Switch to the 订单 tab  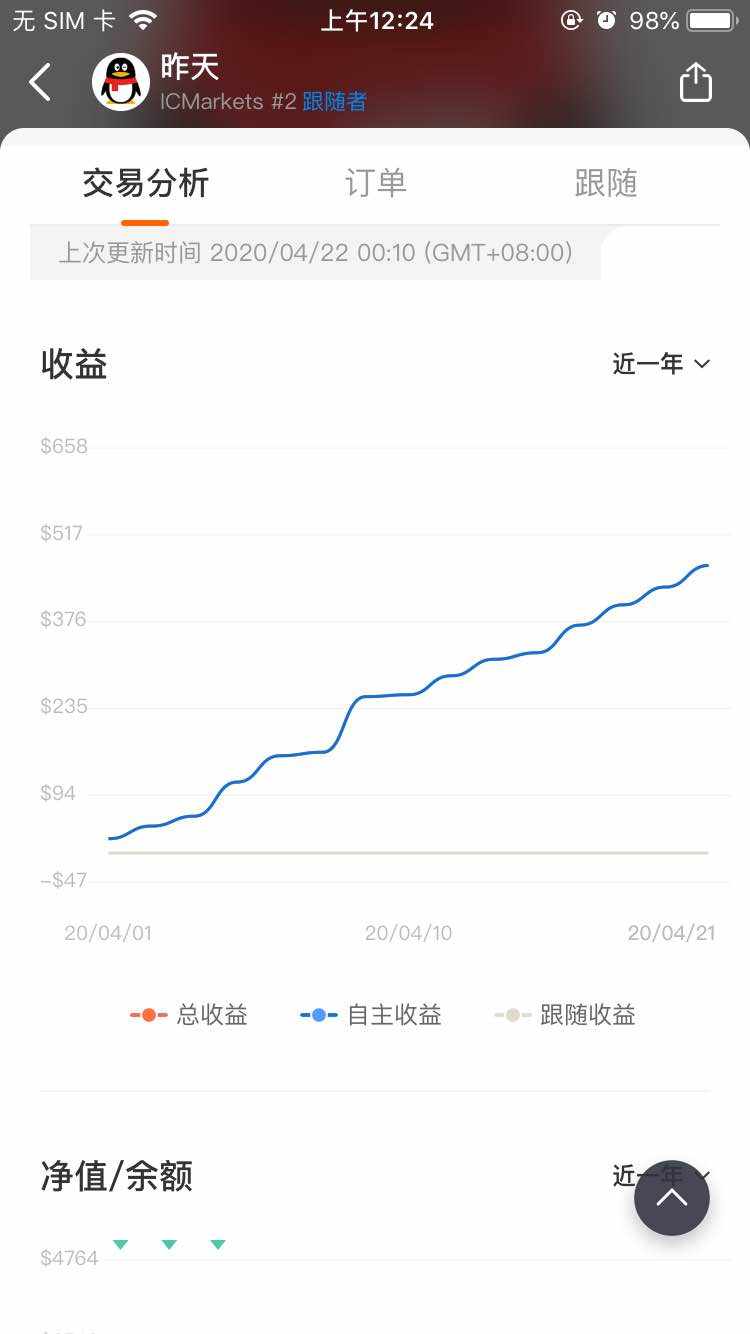[x=376, y=183]
